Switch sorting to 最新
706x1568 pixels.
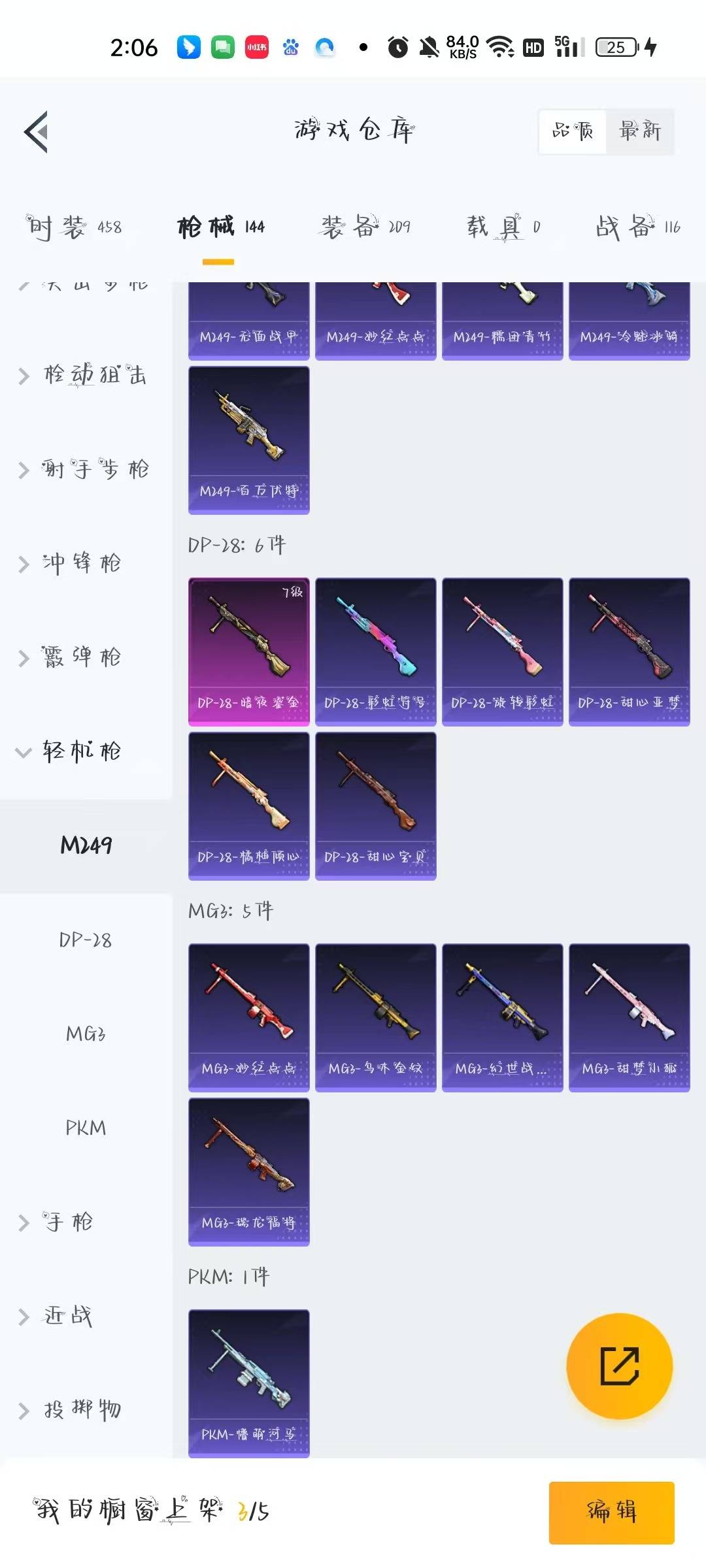[639, 131]
